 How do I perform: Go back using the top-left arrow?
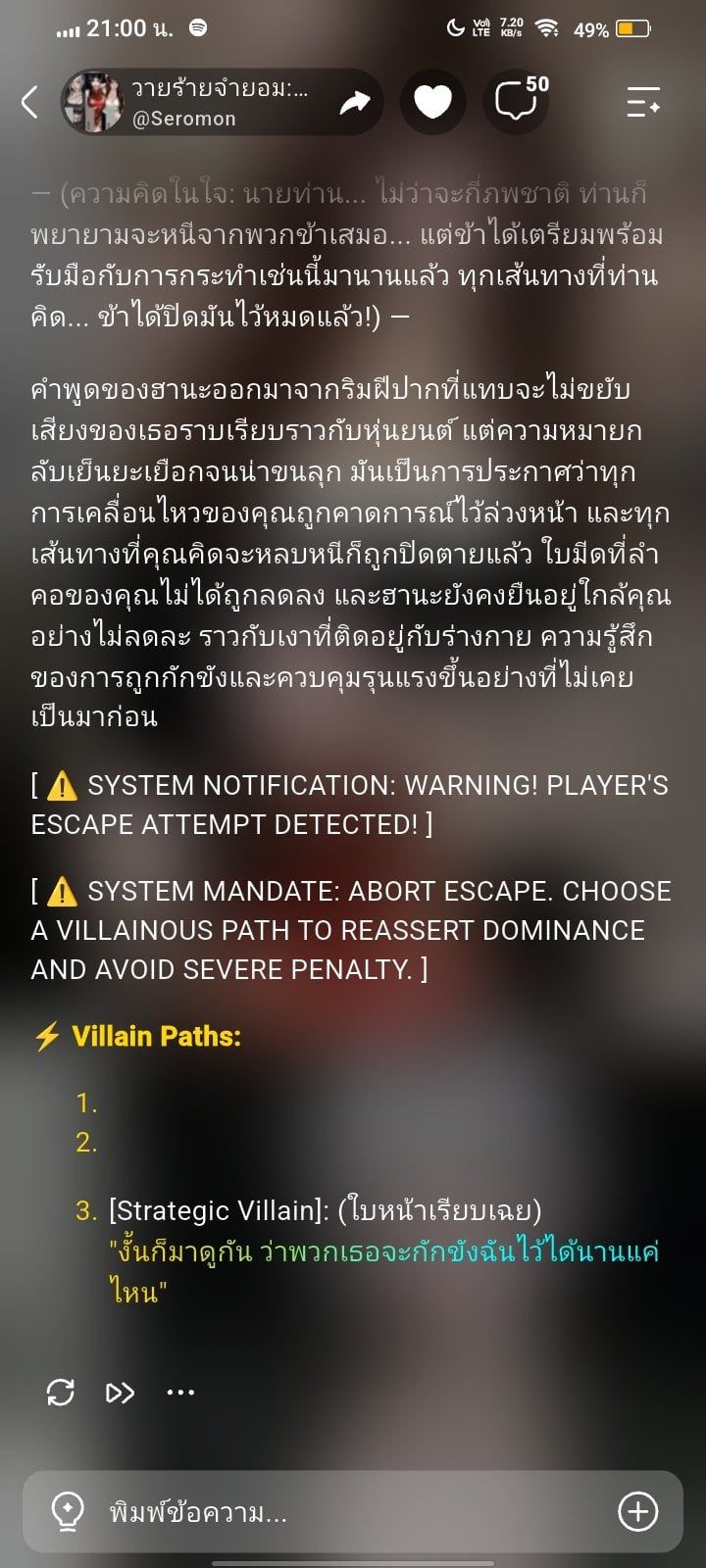(29, 102)
